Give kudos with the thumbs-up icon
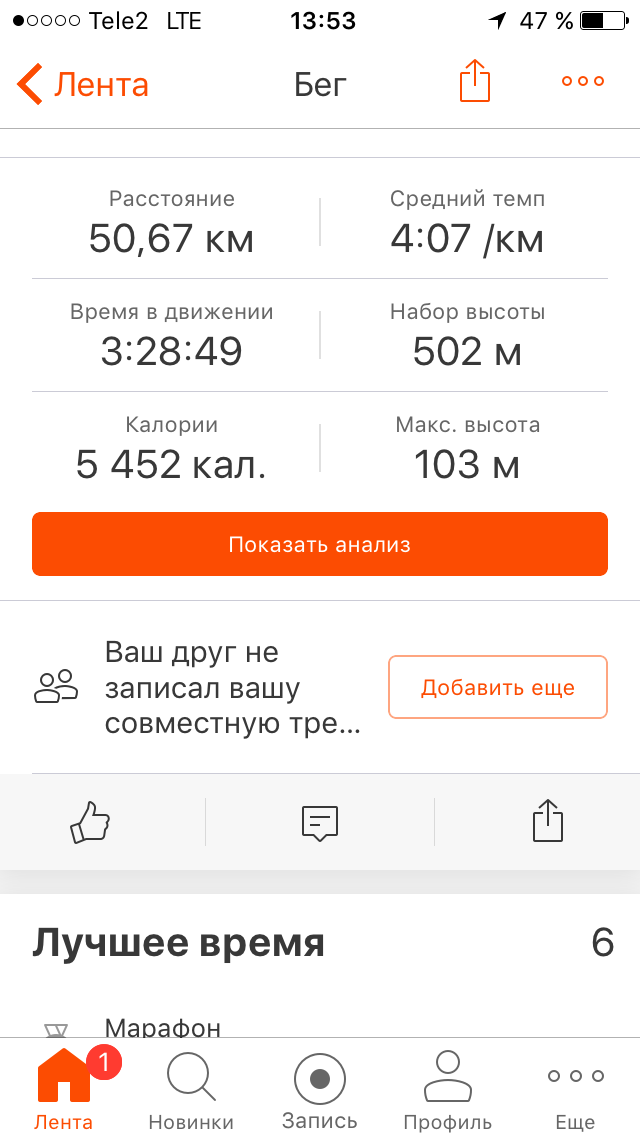 click(91, 822)
